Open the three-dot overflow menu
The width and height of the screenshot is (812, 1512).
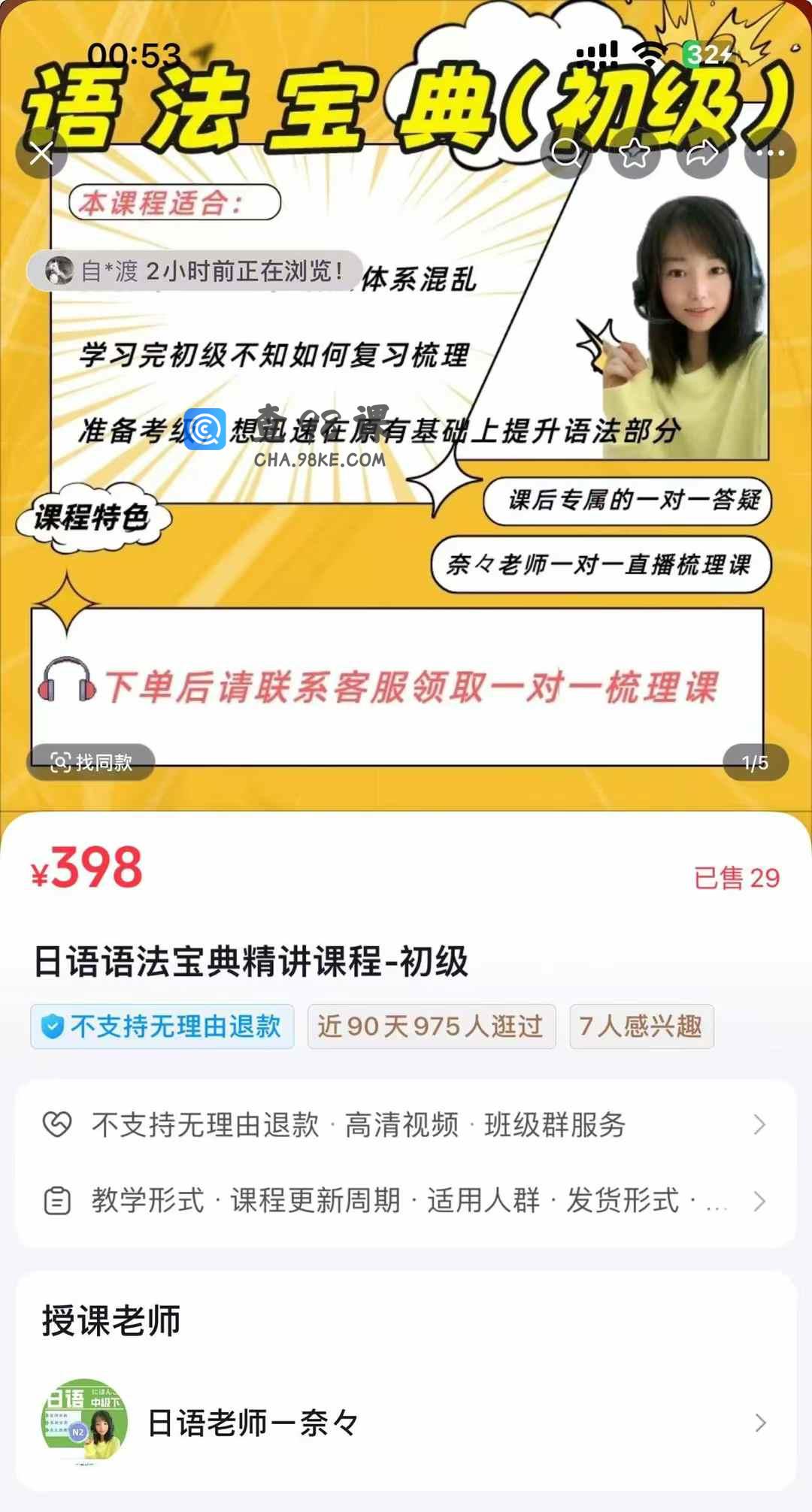tap(770, 153)
